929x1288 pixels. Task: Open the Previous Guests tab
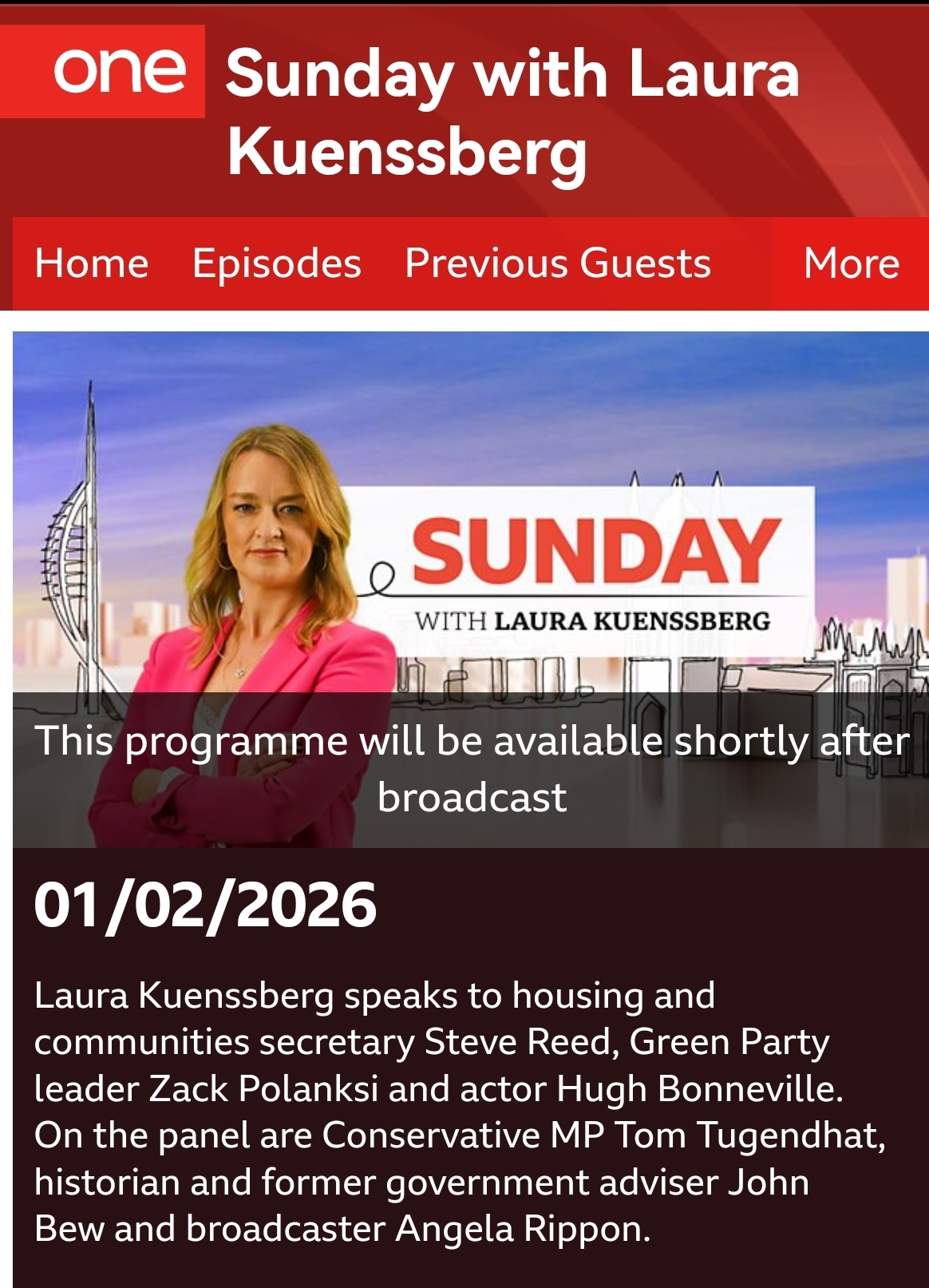(557, 264)
